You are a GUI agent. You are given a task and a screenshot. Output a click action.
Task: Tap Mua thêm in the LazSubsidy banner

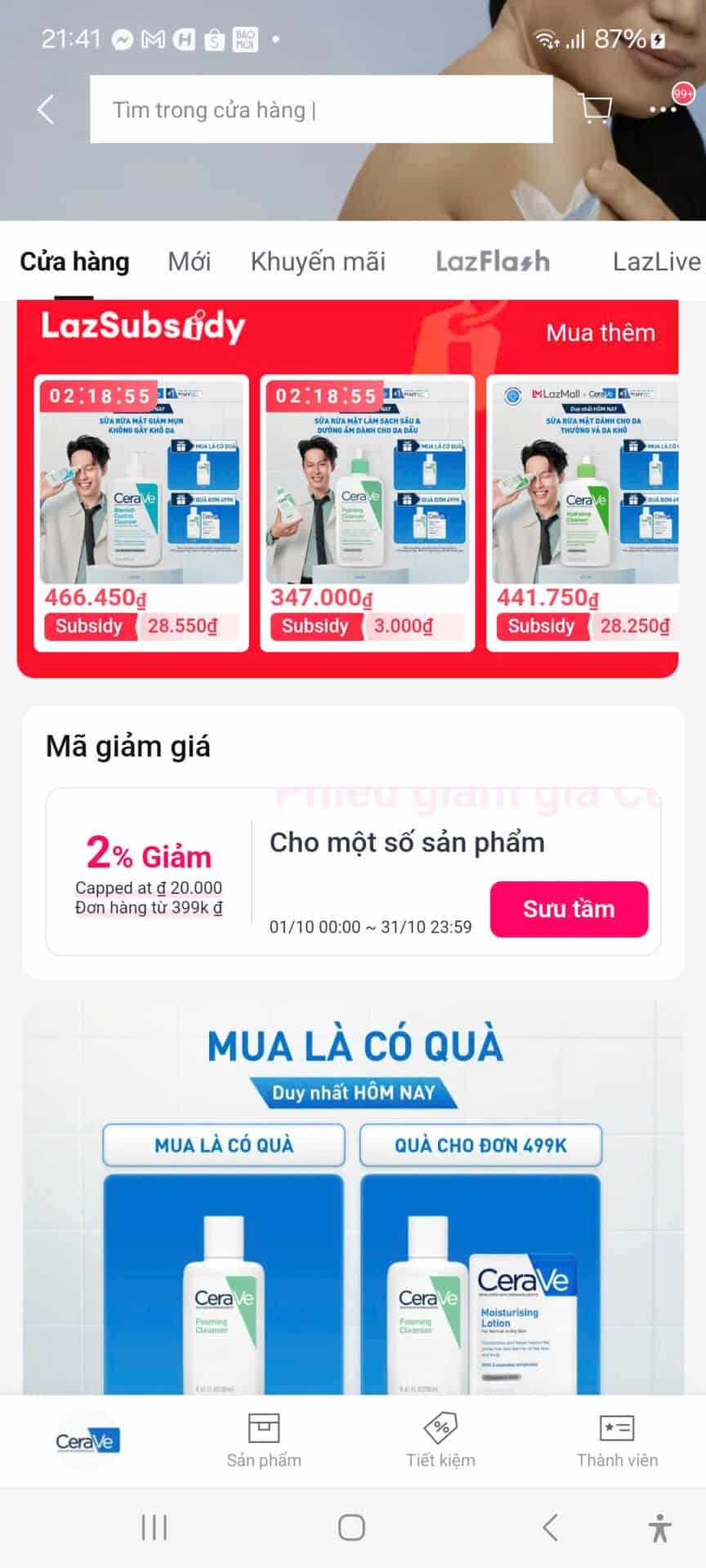click(x=601, y=332)
